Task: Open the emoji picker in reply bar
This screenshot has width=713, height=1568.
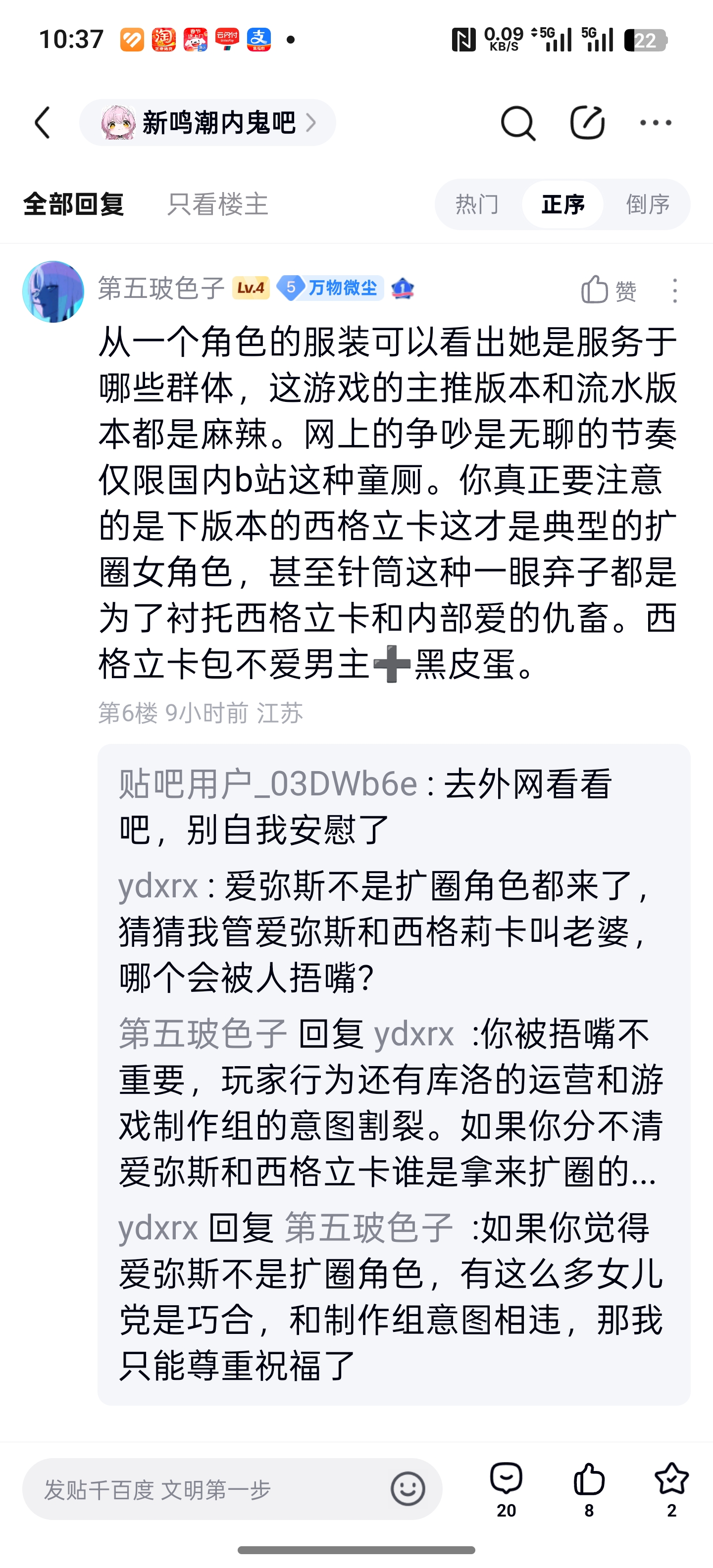Action: tap(407, 1489)
